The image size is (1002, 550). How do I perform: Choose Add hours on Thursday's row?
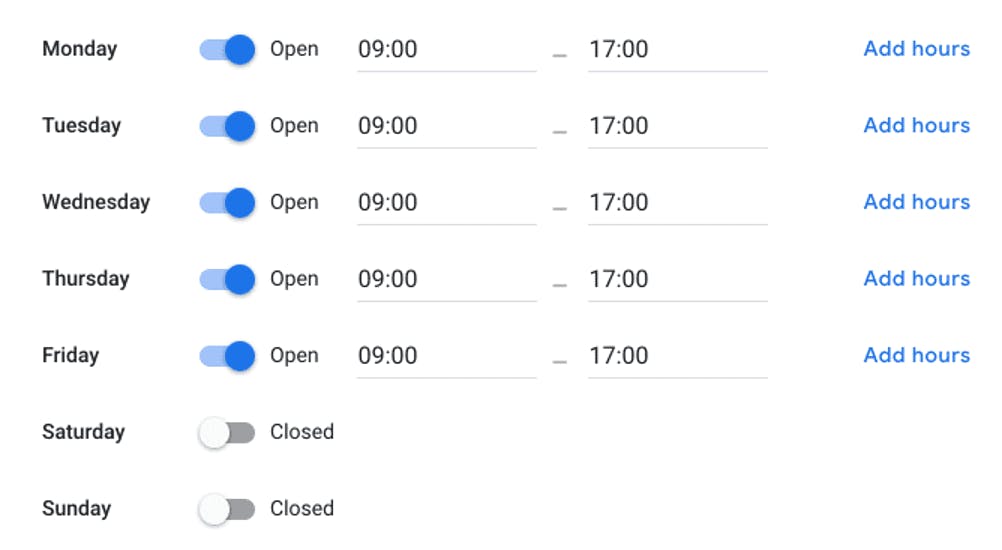point(916,279)
